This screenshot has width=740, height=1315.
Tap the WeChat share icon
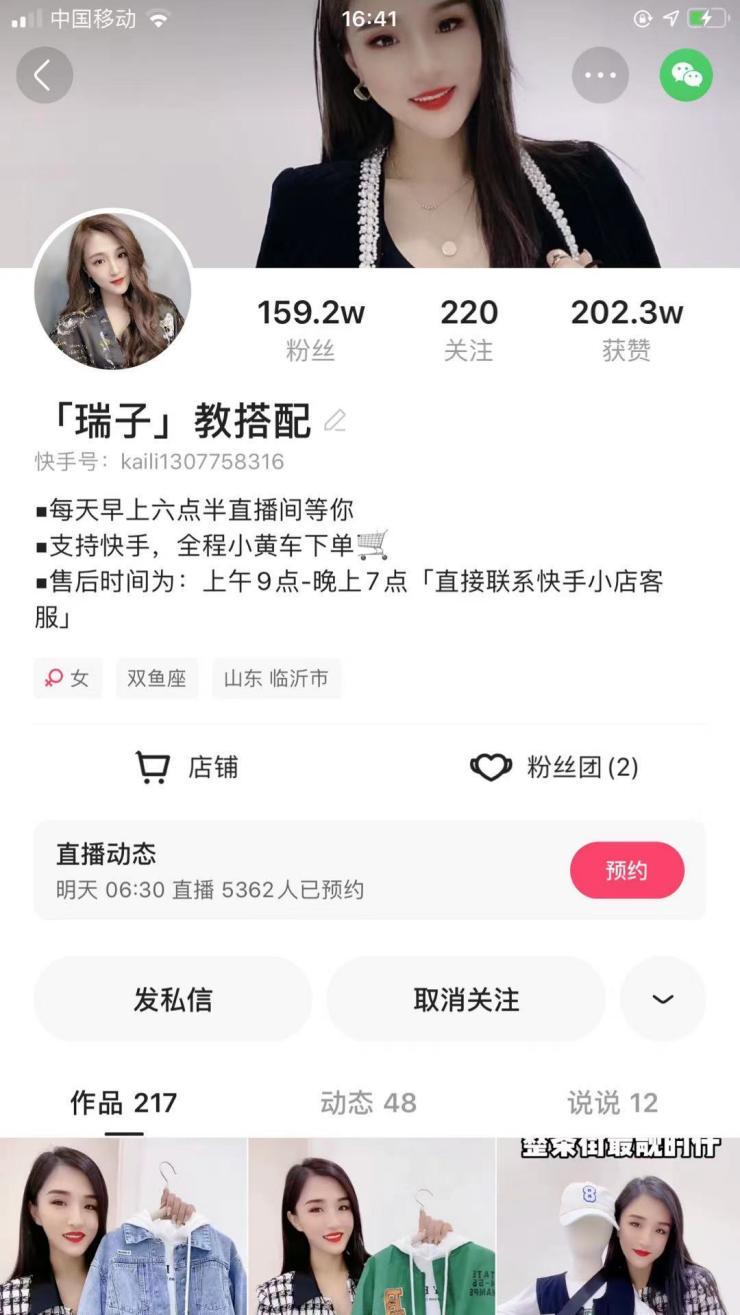(x=686, y=75)
